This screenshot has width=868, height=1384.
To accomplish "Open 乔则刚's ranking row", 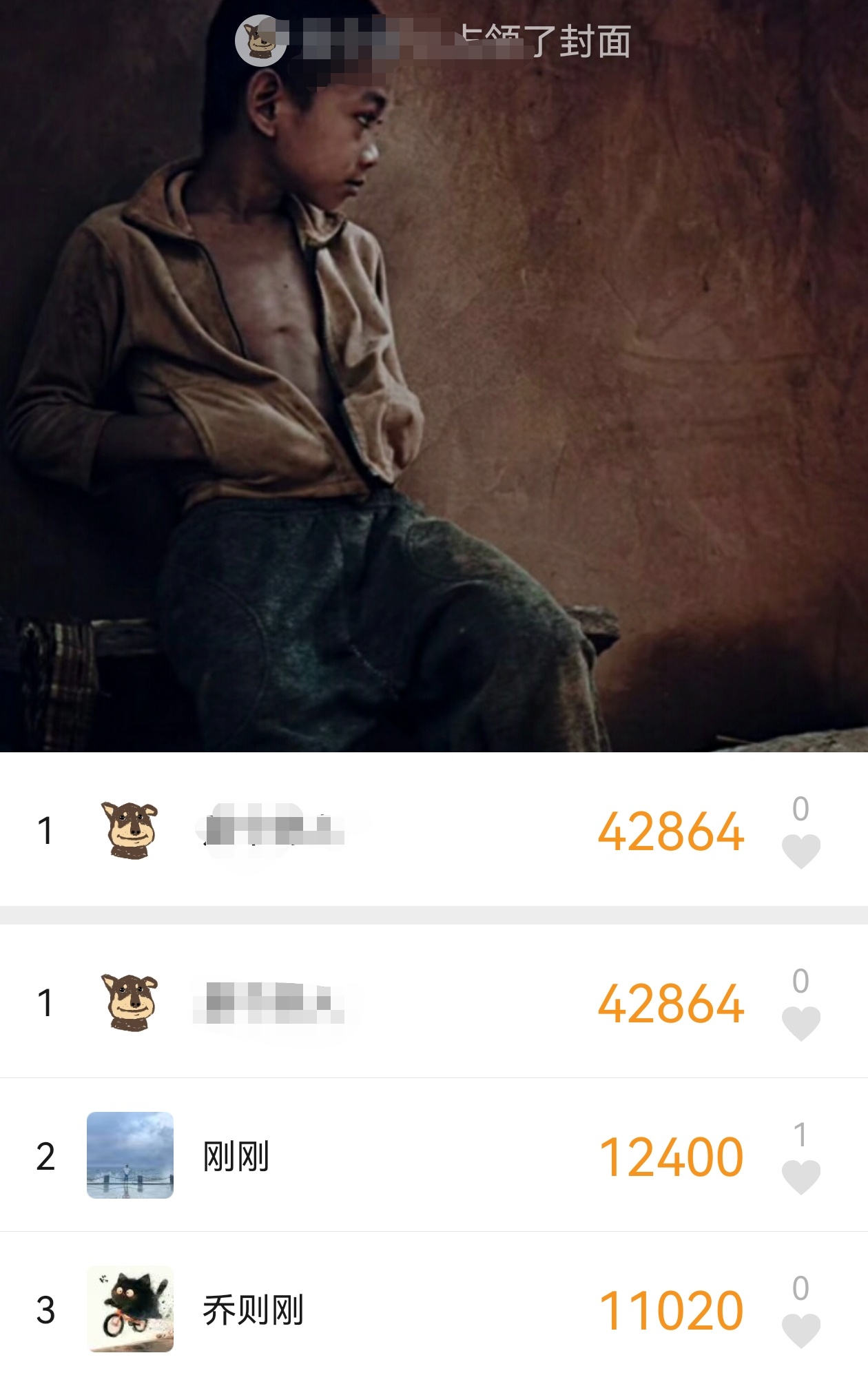I will [x=413, y=1310].
